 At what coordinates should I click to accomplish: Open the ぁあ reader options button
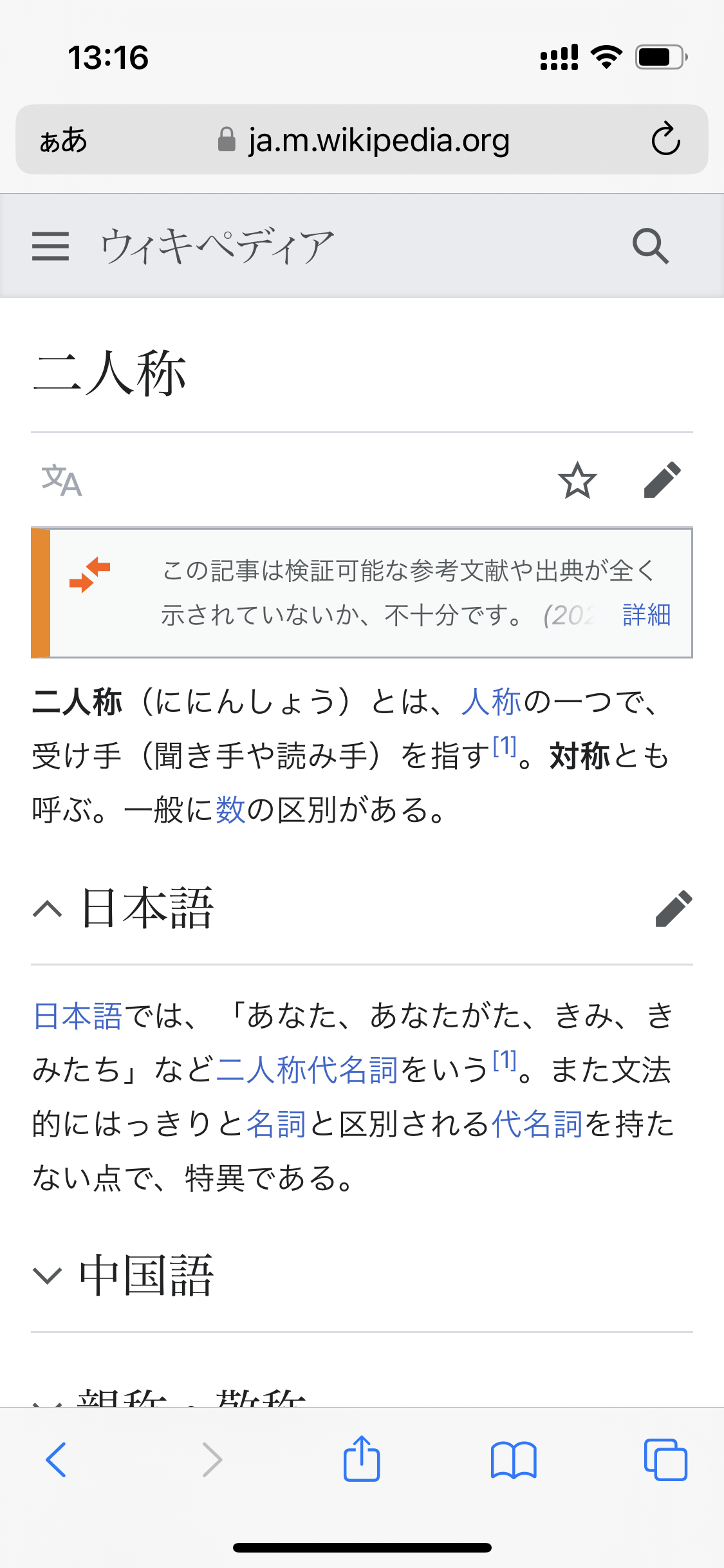[x=63, y=140]
